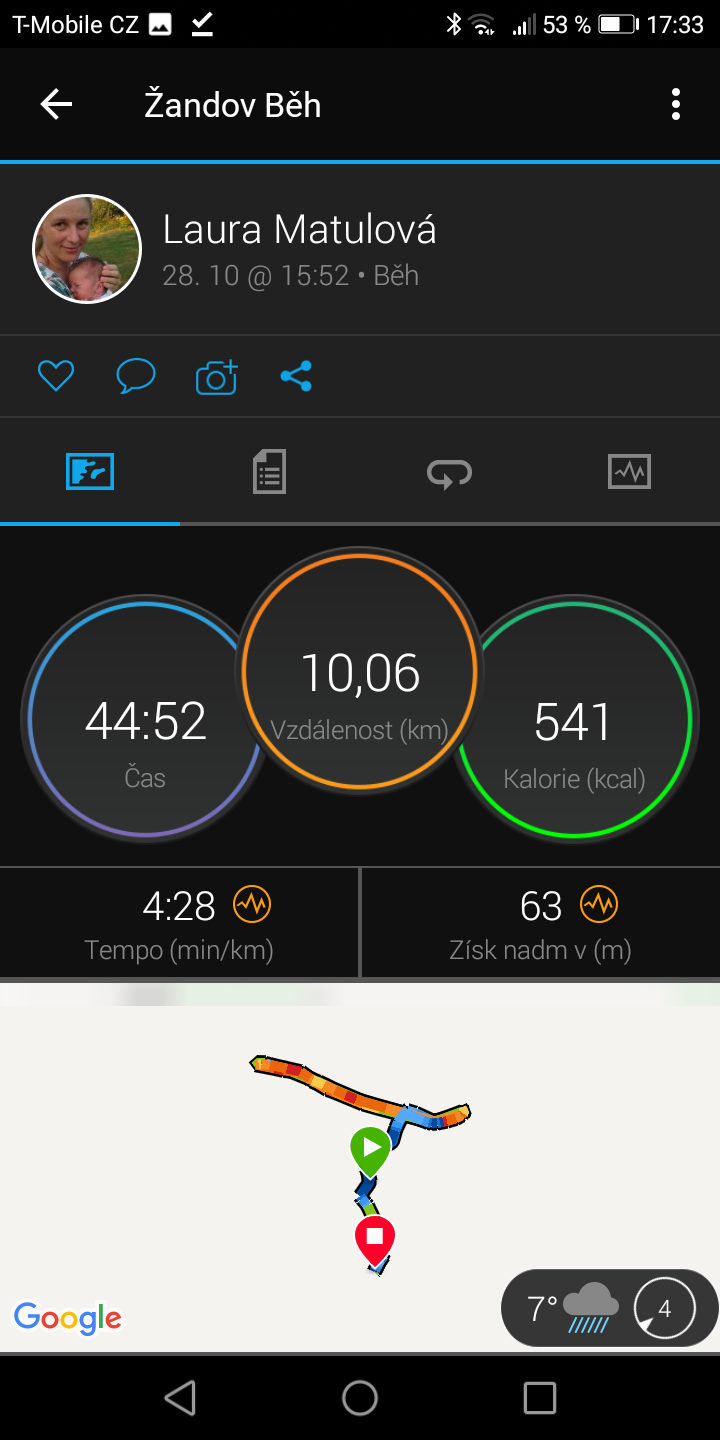Like this activity with the heart icon
The height and width of the screenshot is (1440, 720).
coord(56,377)
